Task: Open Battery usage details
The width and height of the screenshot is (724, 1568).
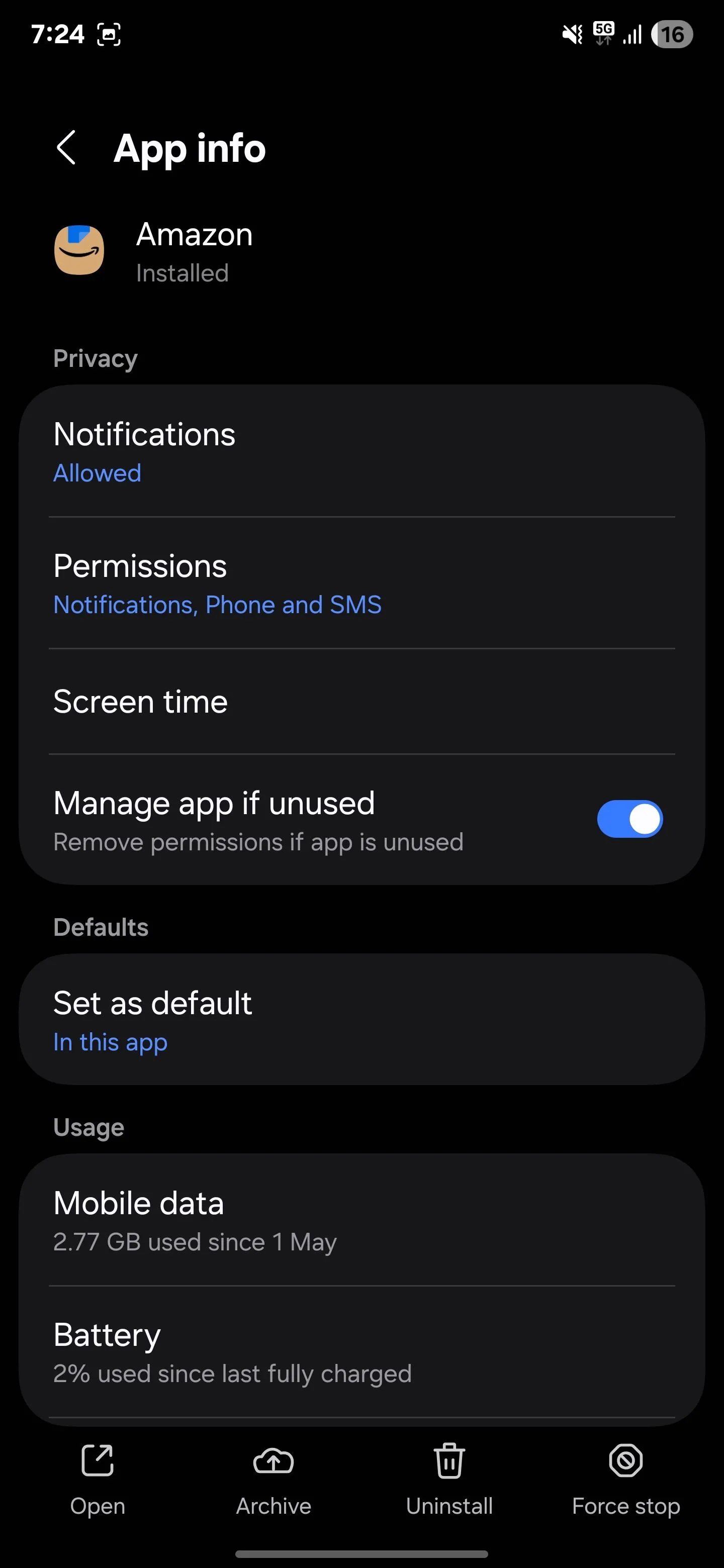Action: [361, 1352]
